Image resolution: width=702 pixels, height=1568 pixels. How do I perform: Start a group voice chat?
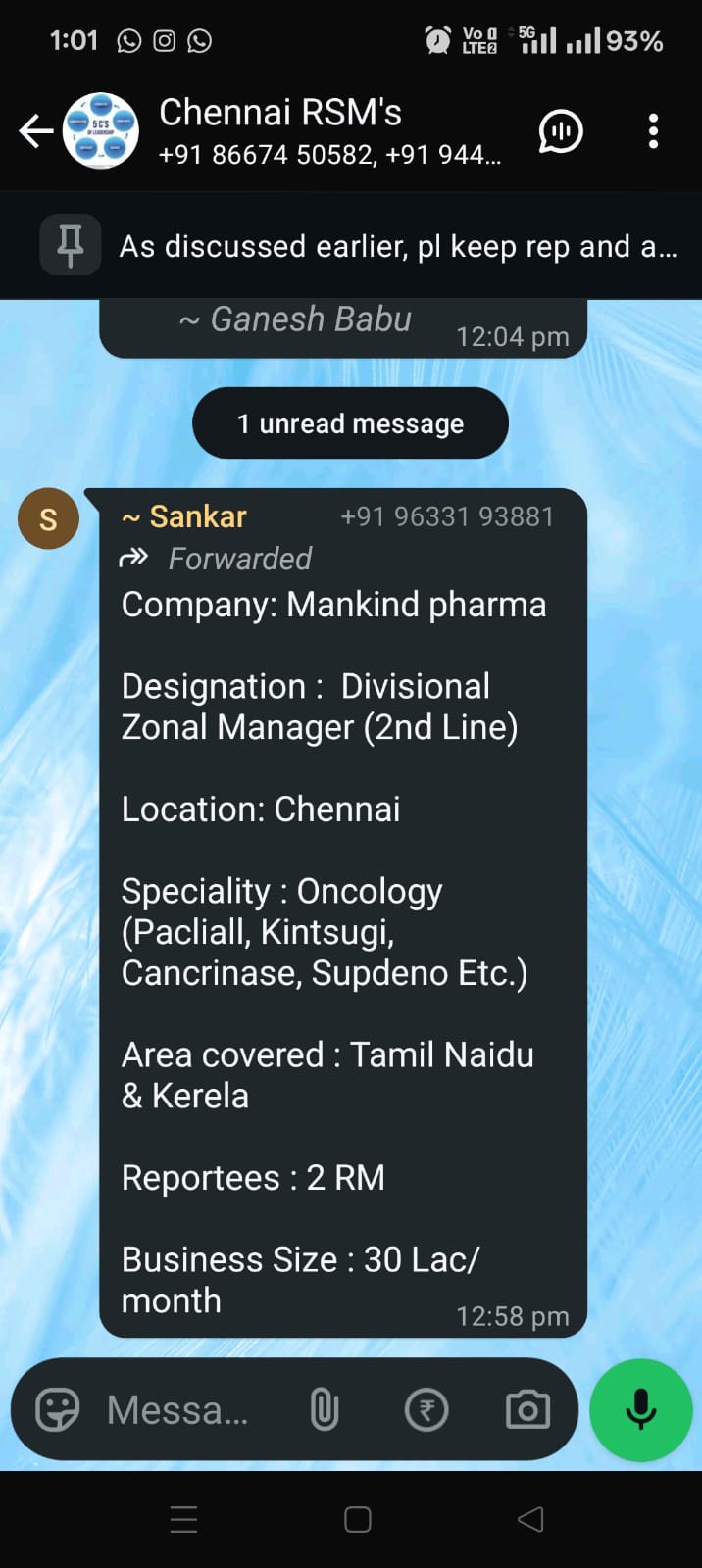click(x=561, y=131)
